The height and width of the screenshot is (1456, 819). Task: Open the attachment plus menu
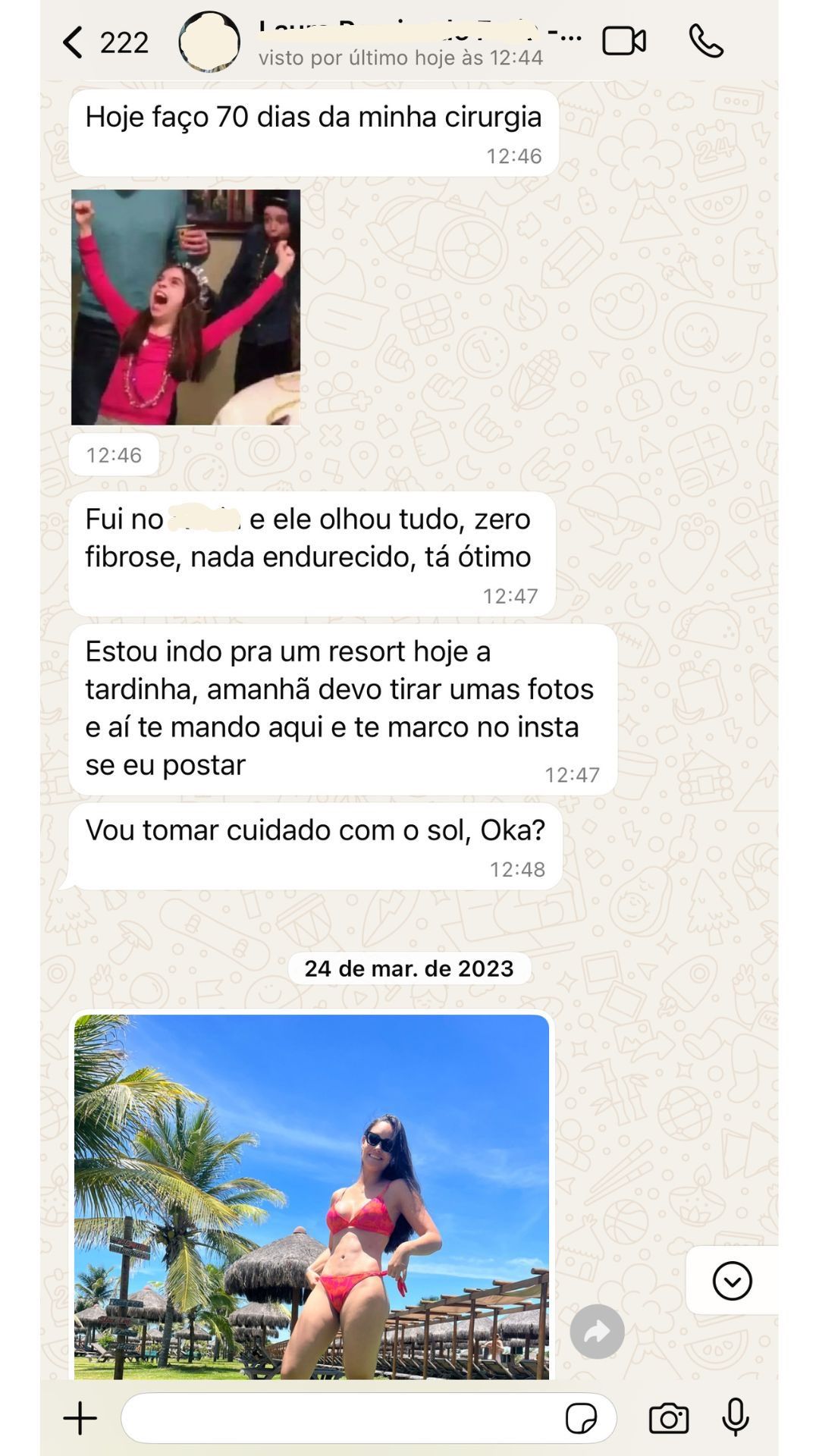pyautogui.click(x=80, y=1418)
